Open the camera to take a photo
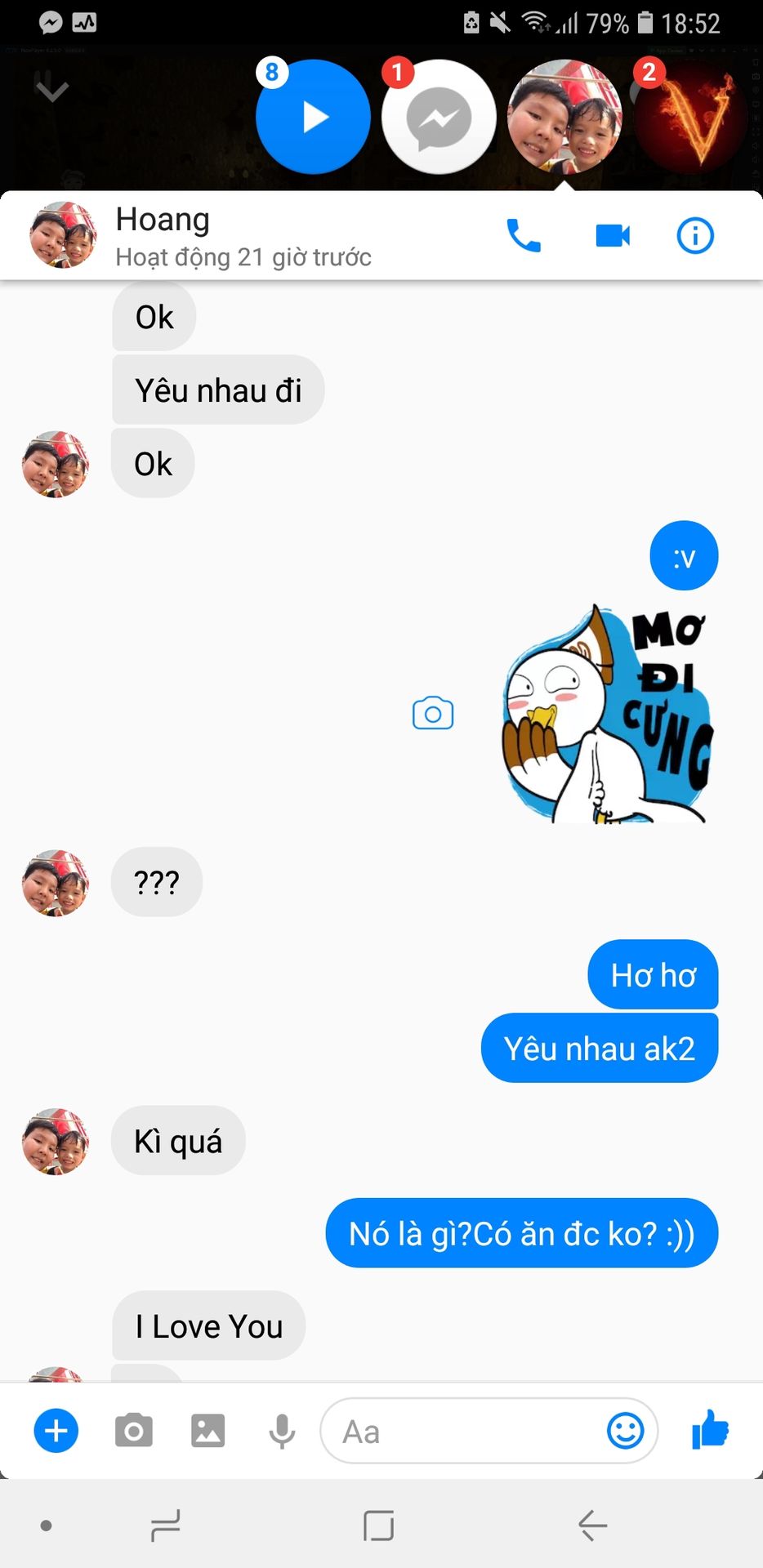 134,1431
